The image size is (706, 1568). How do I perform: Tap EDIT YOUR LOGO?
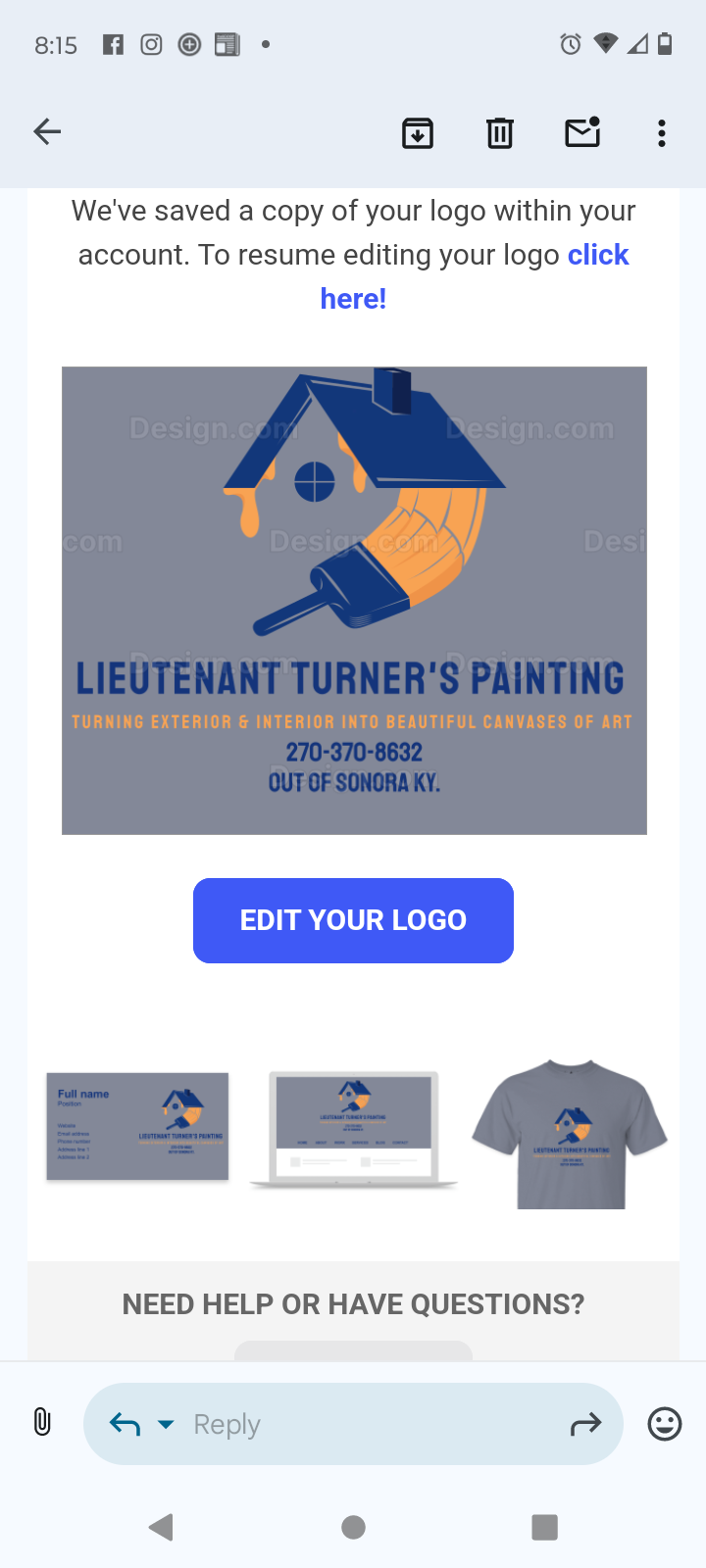point(353,920)
